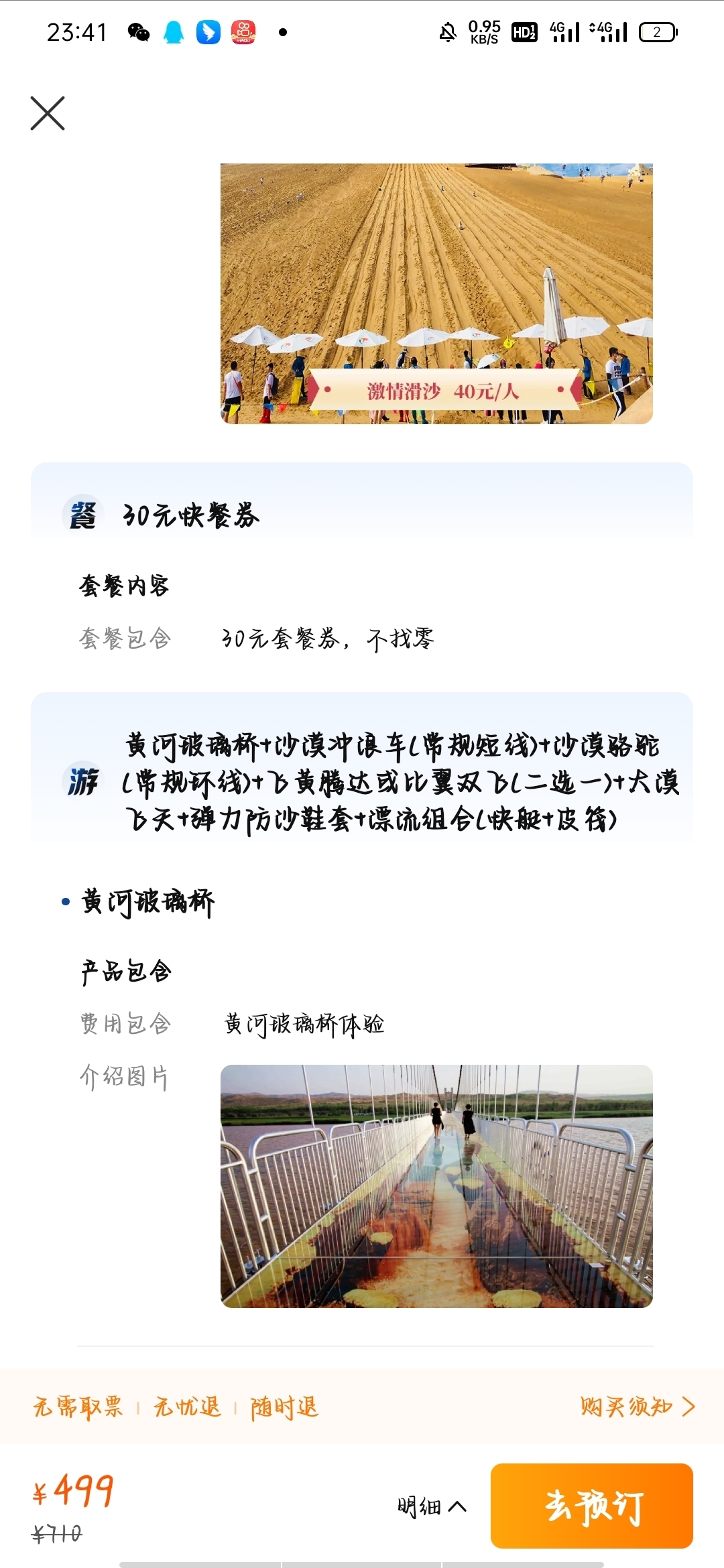
Task: Expand the 明细 price breakdown
Action: point(431,1506)
